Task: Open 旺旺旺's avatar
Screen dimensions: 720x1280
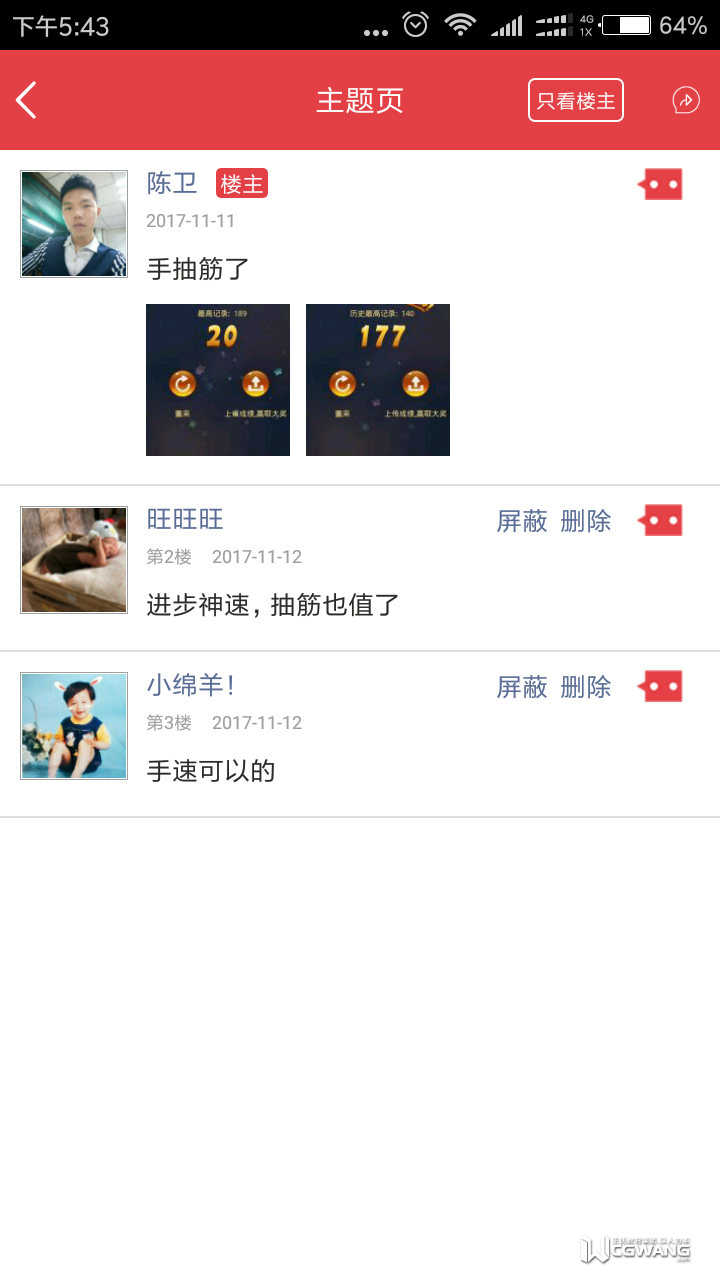Action: (x=74, y=560)
